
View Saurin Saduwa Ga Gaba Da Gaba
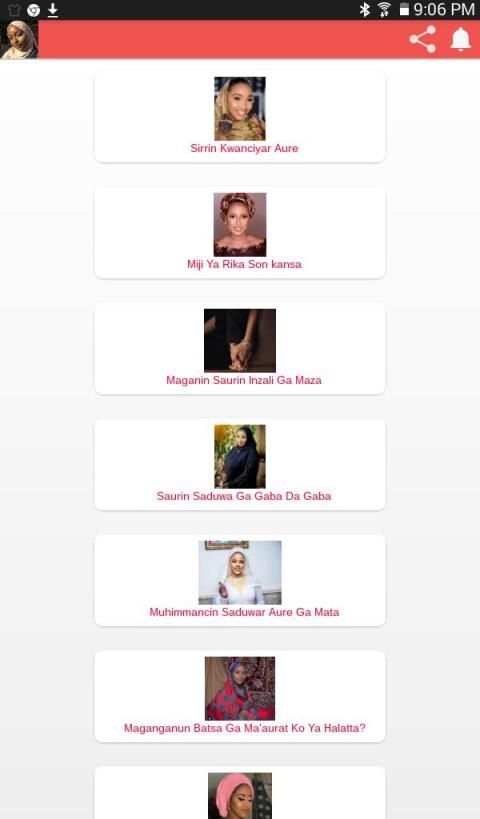[x=240, y=464]
